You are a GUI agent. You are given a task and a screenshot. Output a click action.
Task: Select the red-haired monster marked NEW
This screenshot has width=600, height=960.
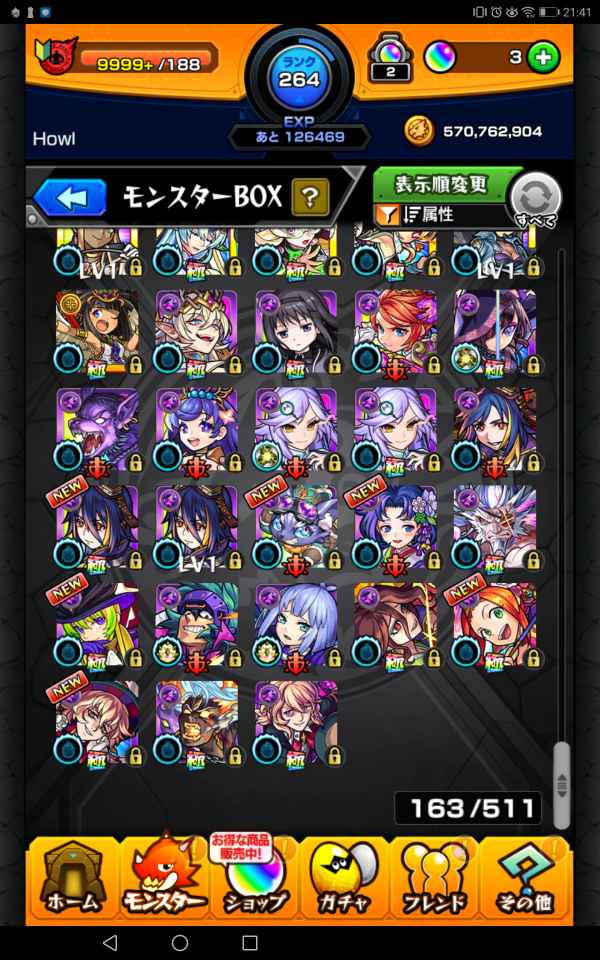click(x=494, y=624)
